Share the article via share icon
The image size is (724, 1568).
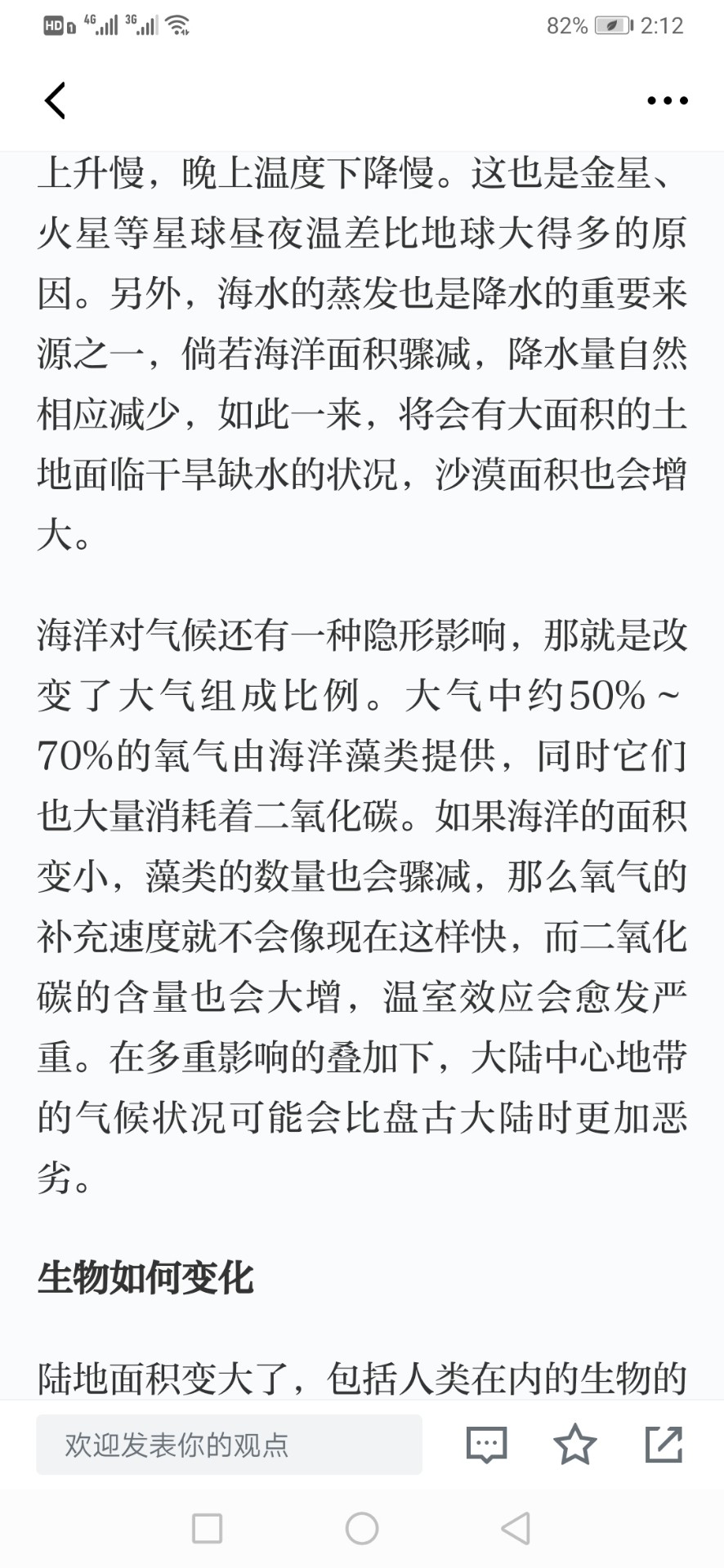tap(664, 1444)
